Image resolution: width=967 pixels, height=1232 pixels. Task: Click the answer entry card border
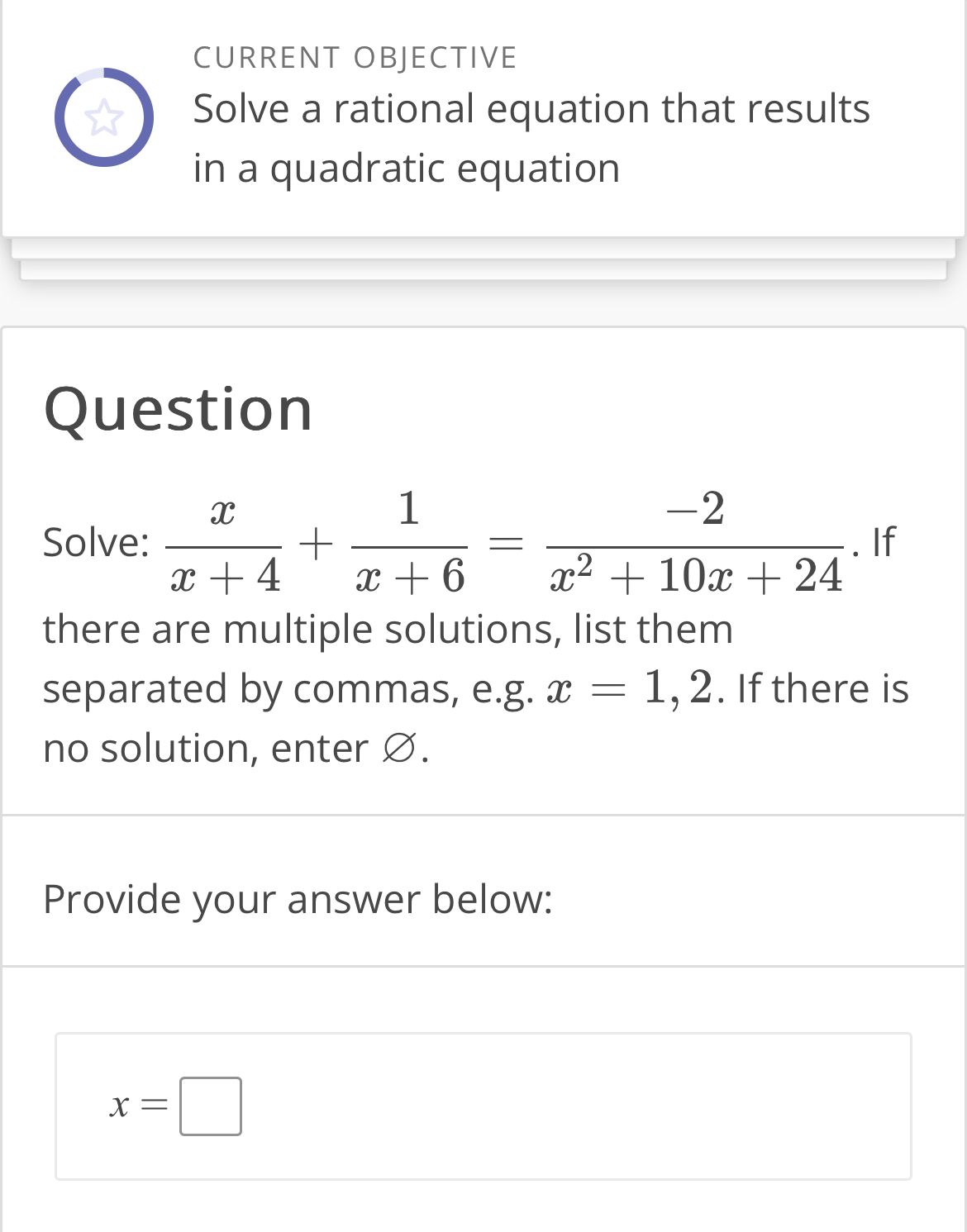point(483,1036)
